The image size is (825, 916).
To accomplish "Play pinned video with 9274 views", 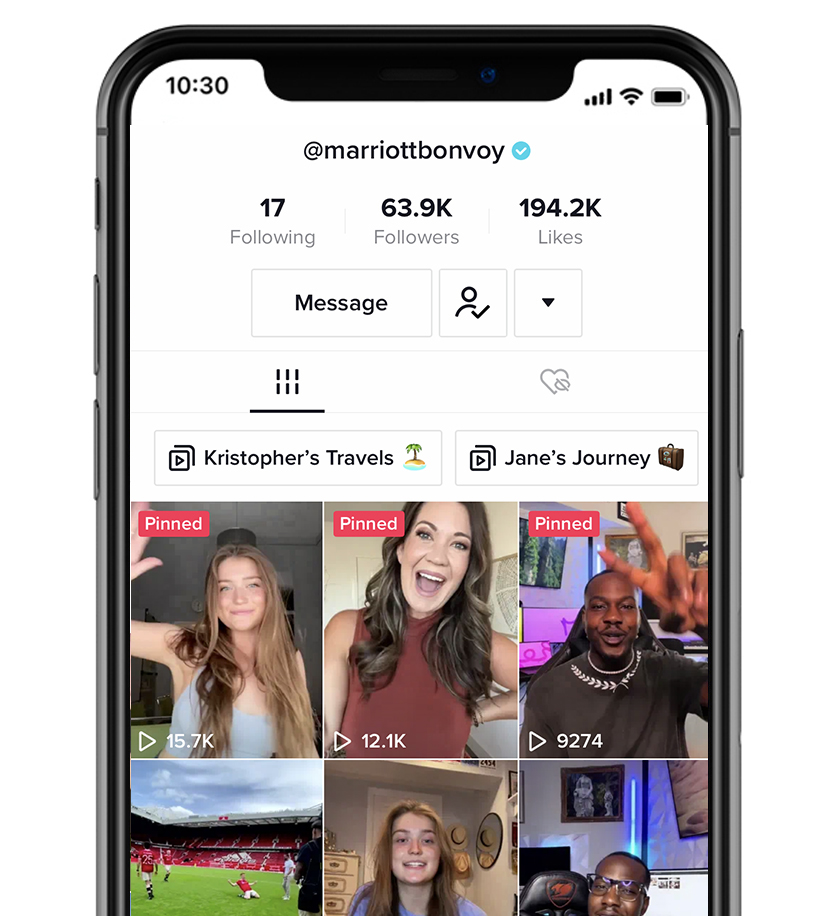I will point(612,630).
